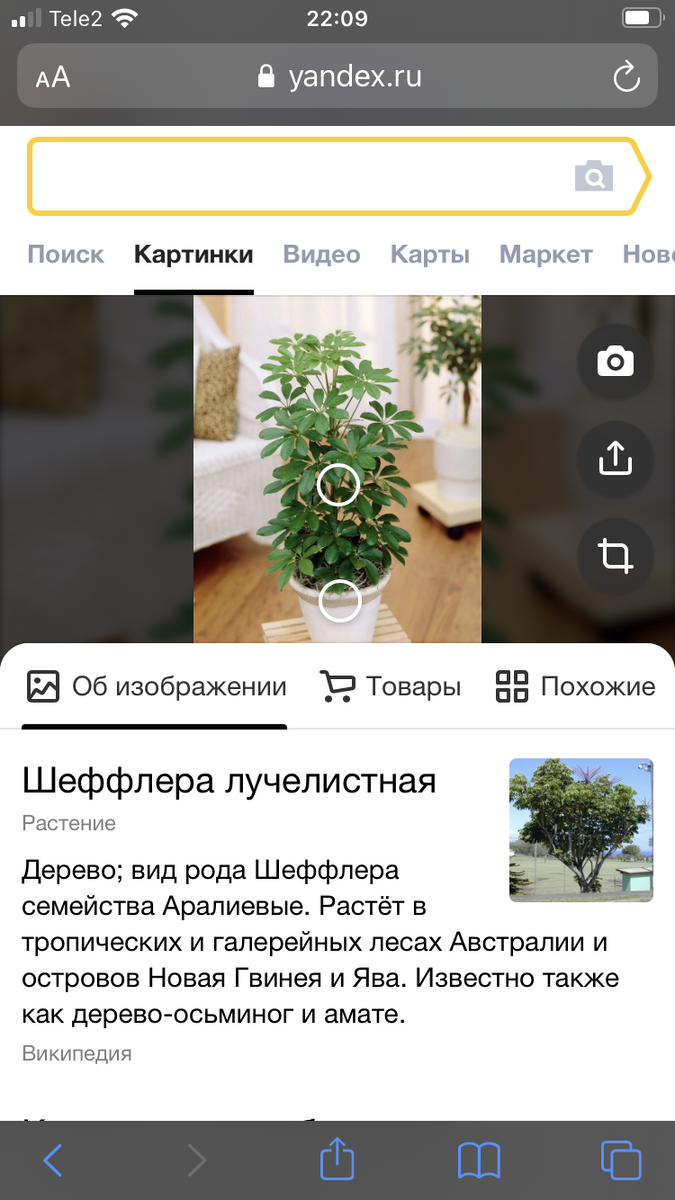Select the flower pot object marker

pyautogui.click(x=339, y=600)
